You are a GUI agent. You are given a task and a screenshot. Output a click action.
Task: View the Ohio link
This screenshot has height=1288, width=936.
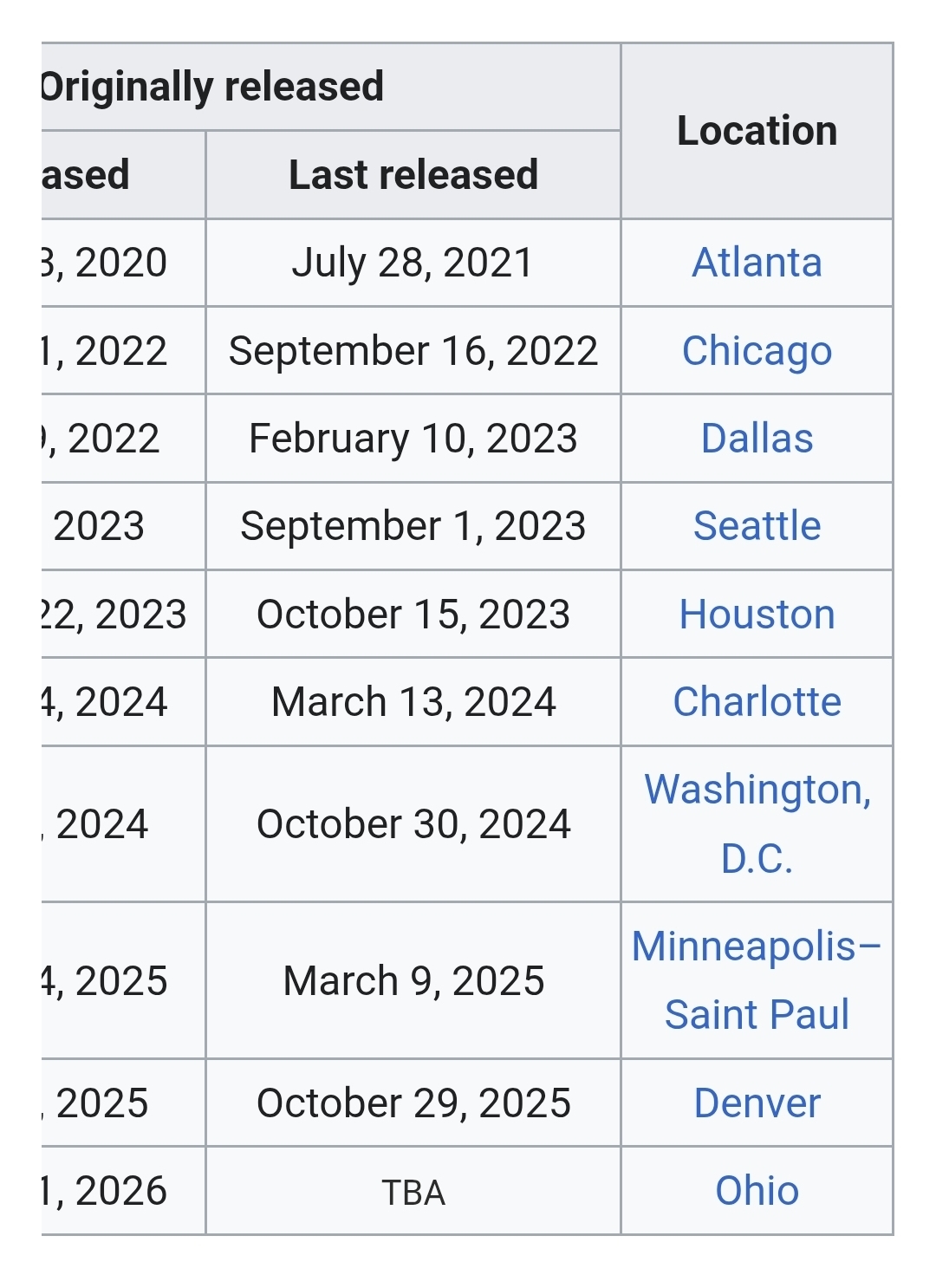coord(757,1191)
